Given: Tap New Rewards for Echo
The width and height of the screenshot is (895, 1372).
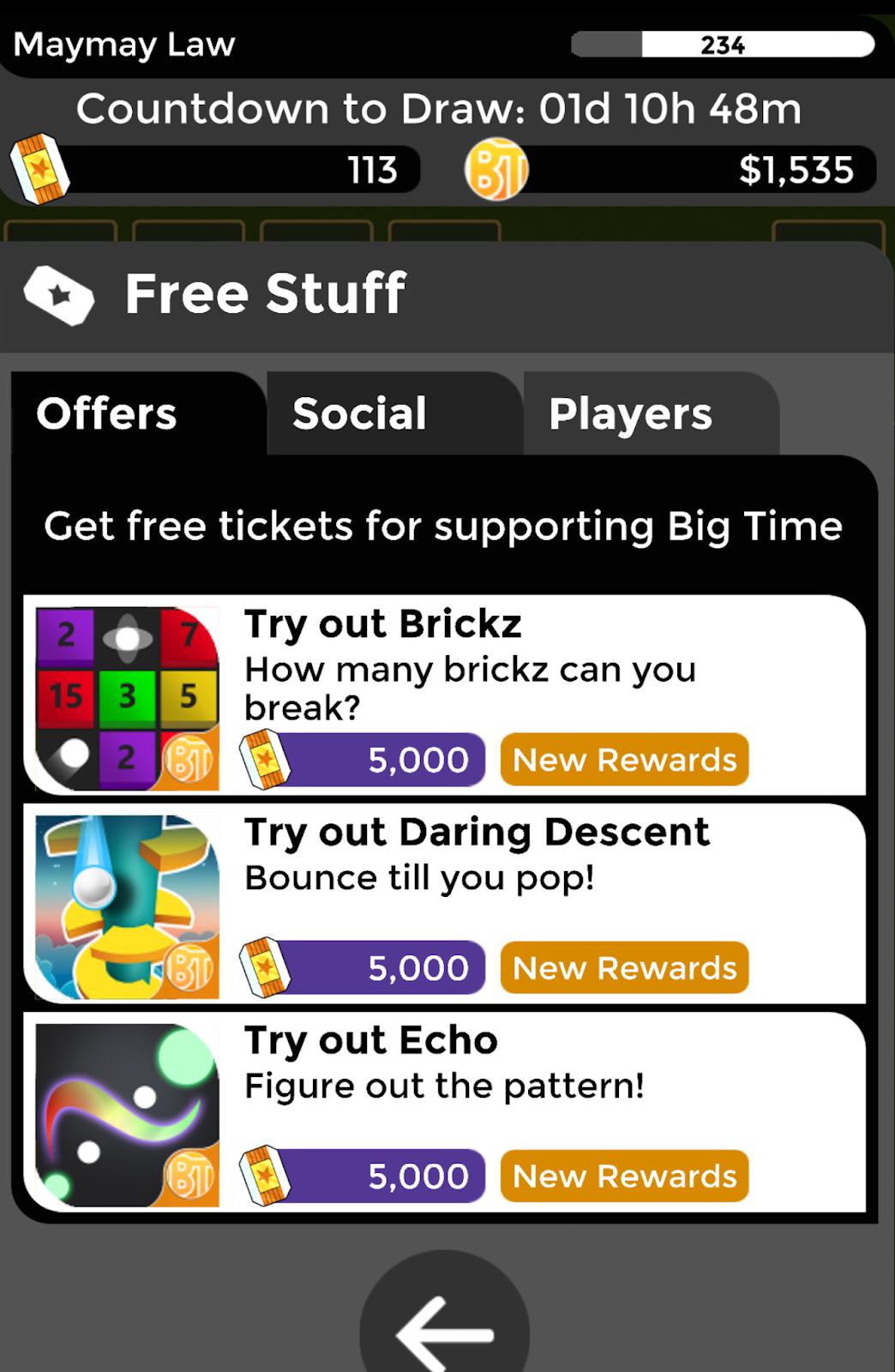Looking at the screenshot, I should [x=624, y=1176].
